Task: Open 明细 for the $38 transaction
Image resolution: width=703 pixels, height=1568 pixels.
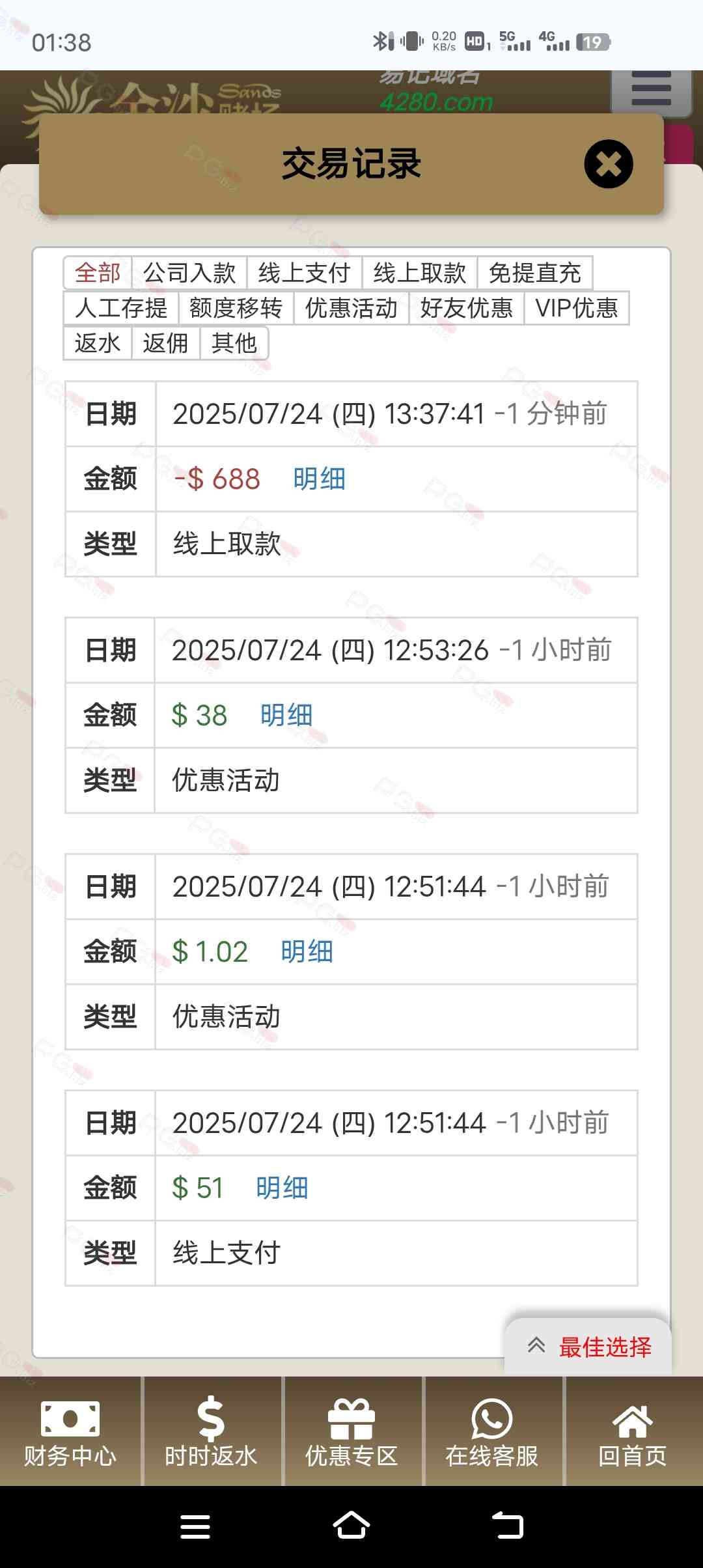Action: point(286,716)
